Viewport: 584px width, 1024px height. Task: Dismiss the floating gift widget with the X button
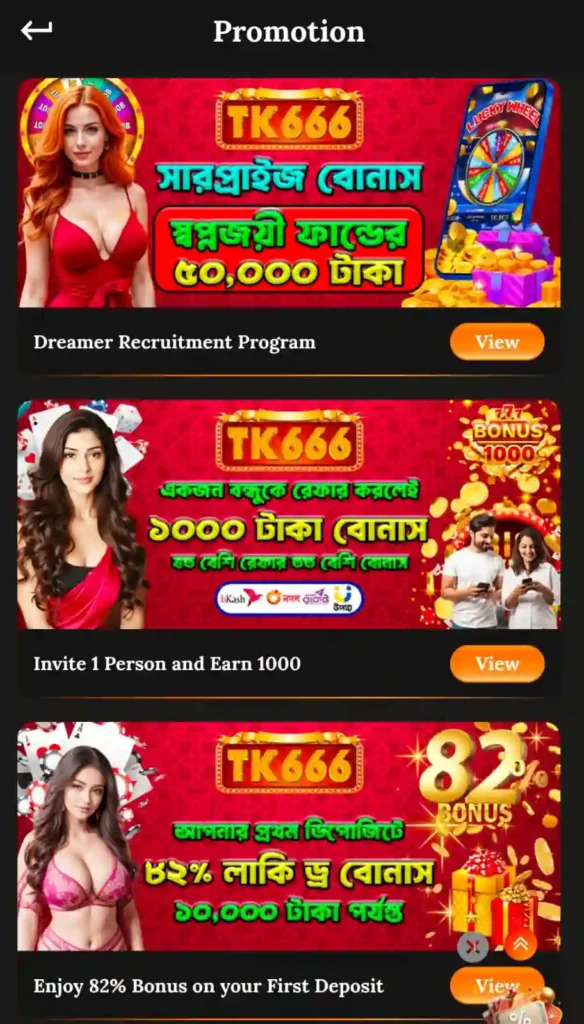473,947
